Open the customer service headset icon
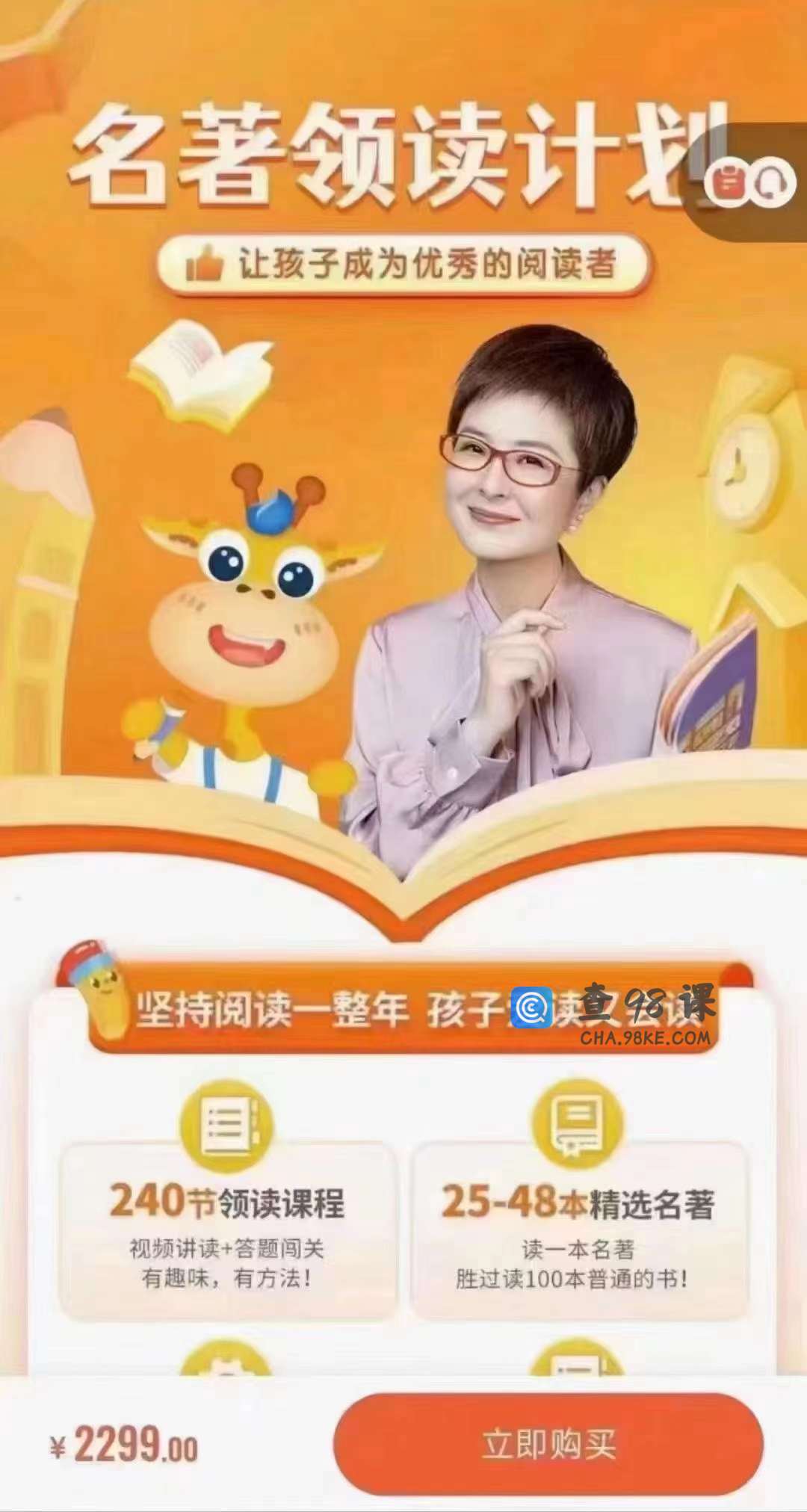 [x=770, y=182]
